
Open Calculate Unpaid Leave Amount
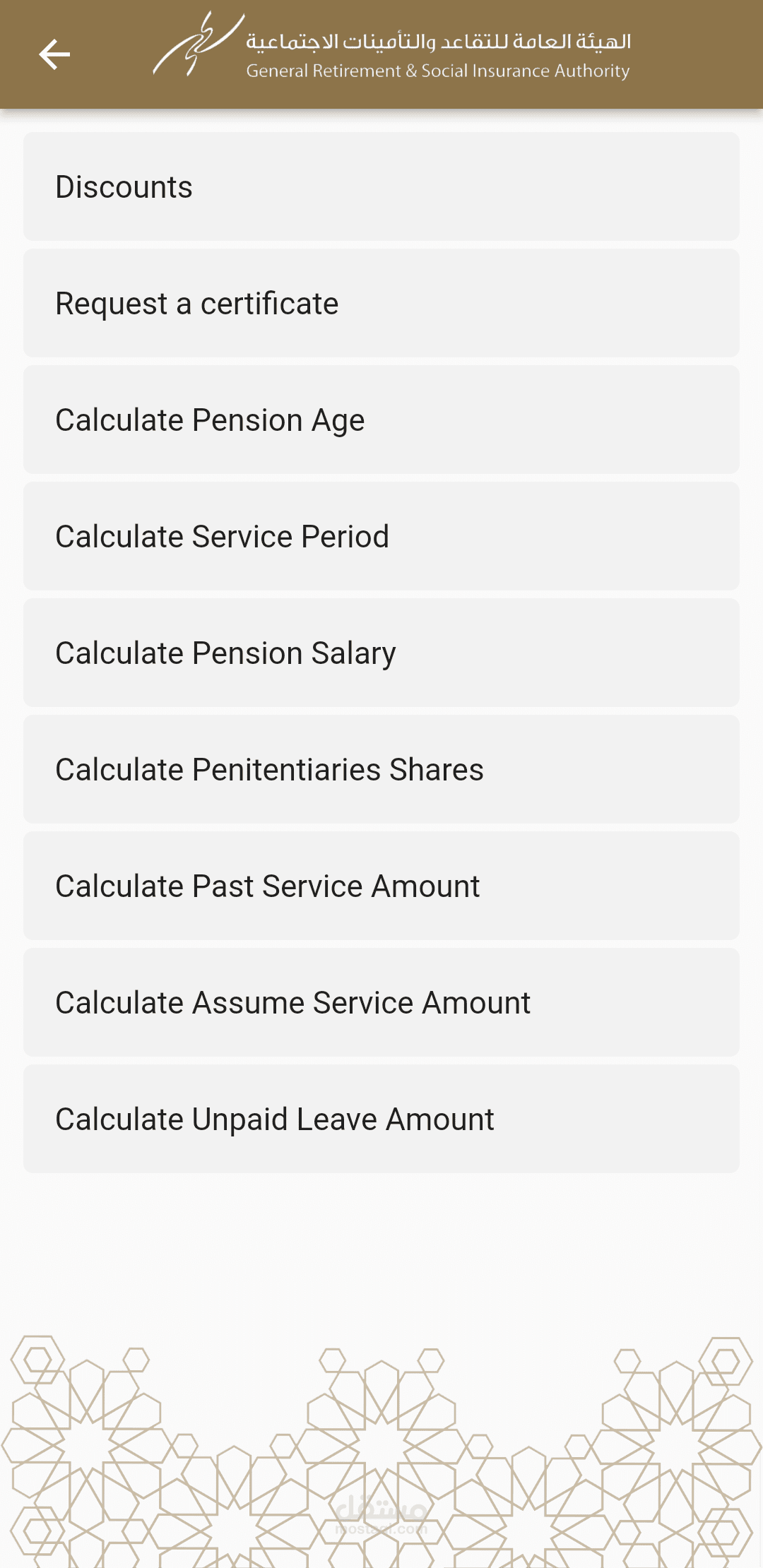(x=381, y=1119)
